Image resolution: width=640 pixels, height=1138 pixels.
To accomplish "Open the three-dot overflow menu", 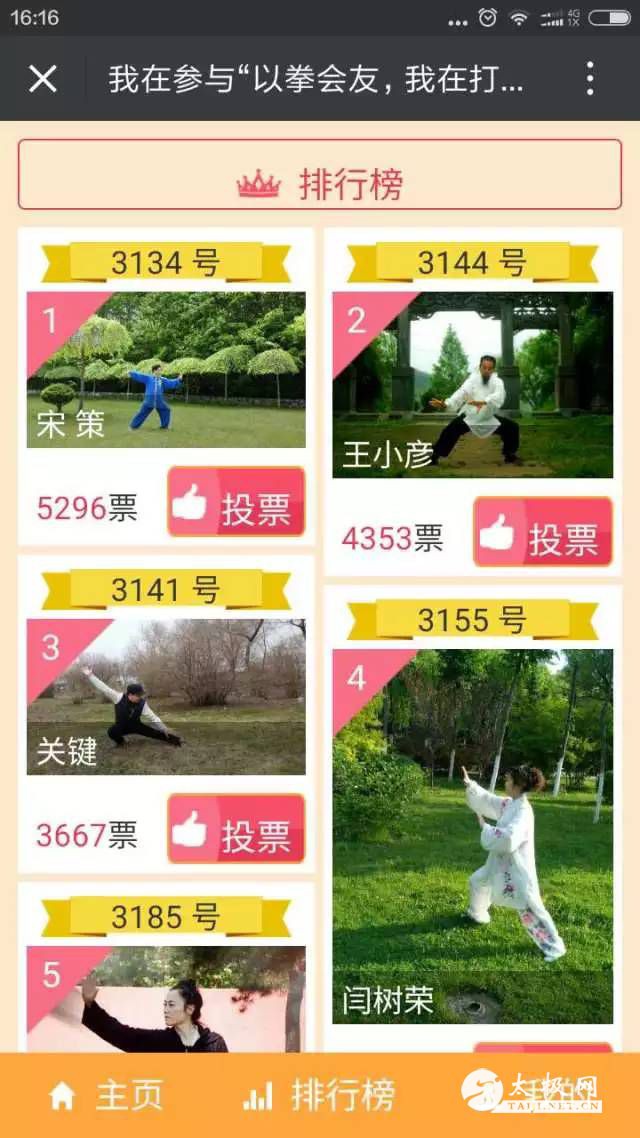I will pos(590,78).
